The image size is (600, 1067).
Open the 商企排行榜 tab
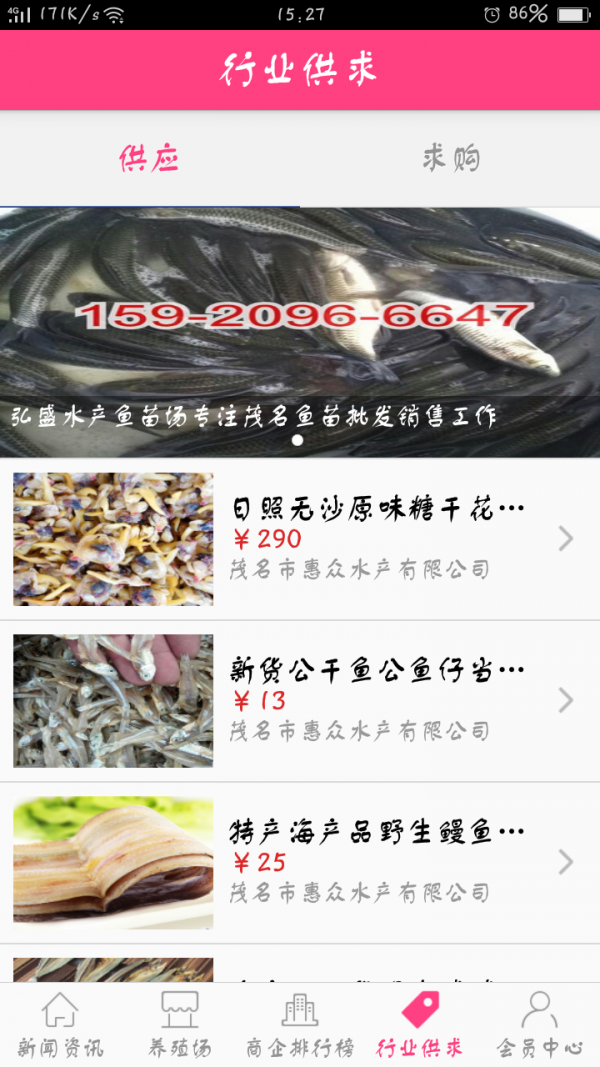click(x=300, y=1025)
